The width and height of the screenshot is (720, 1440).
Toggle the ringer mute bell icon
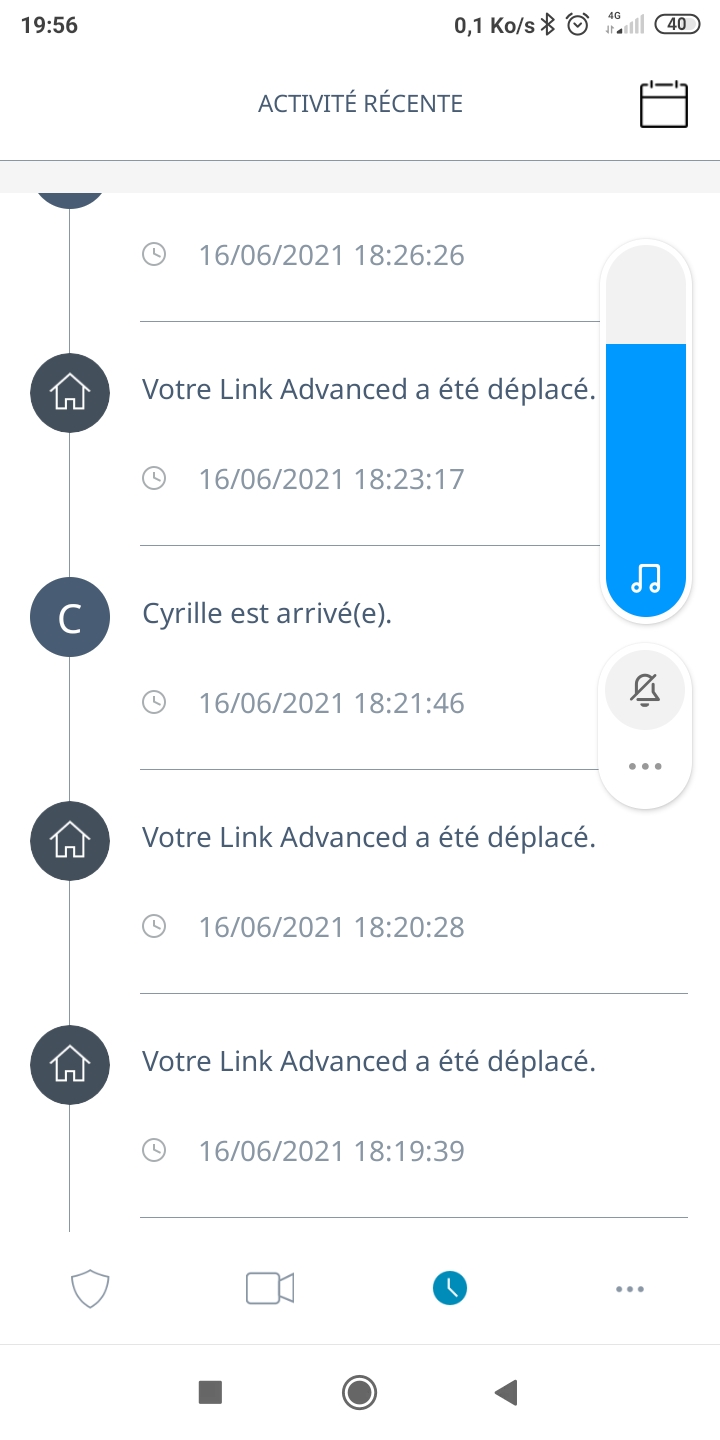[x=646, y=690]
